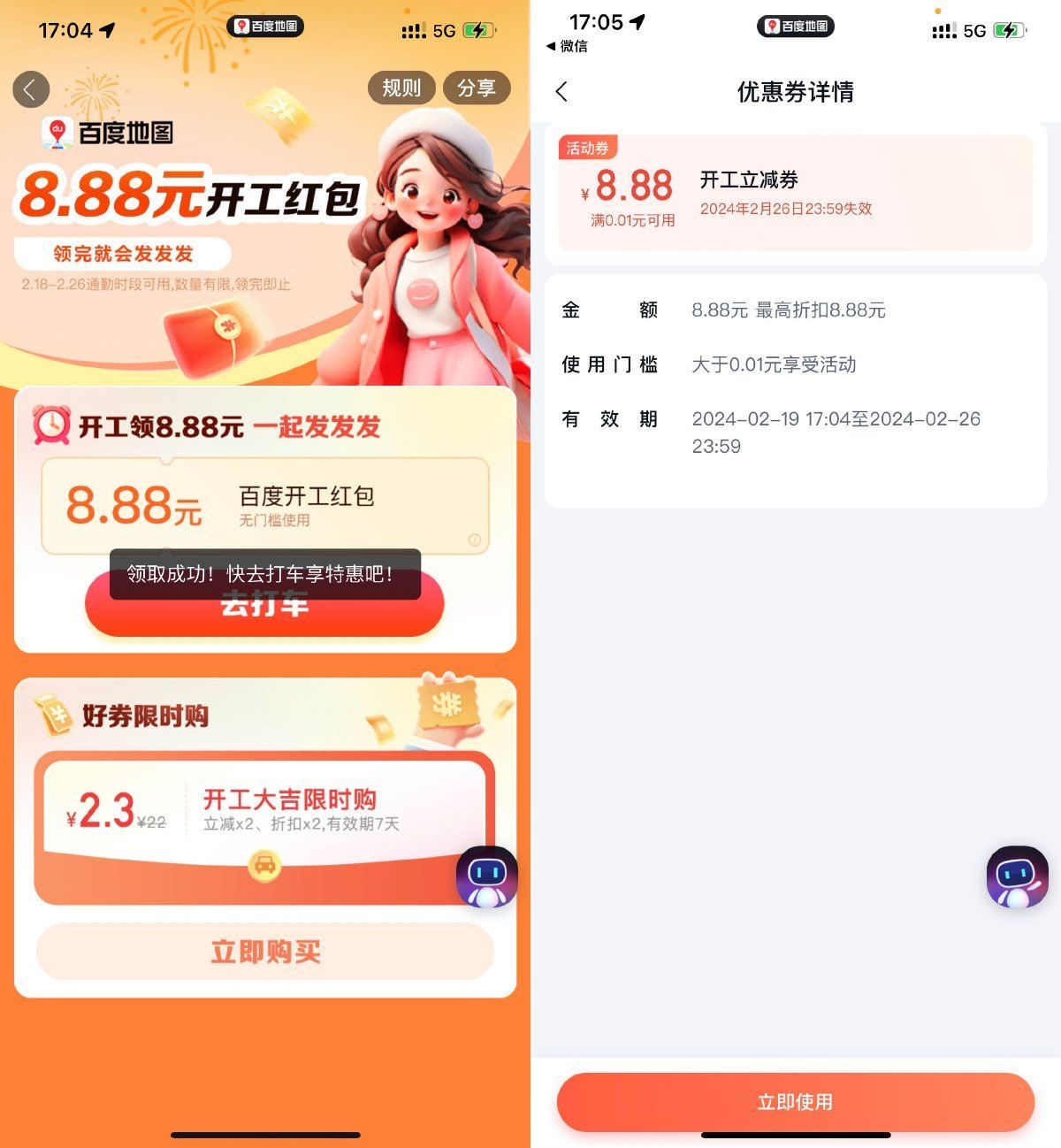This screenshot has width=1061, height=1148.
Task: Share the activity via 分享
Action: 476,88
